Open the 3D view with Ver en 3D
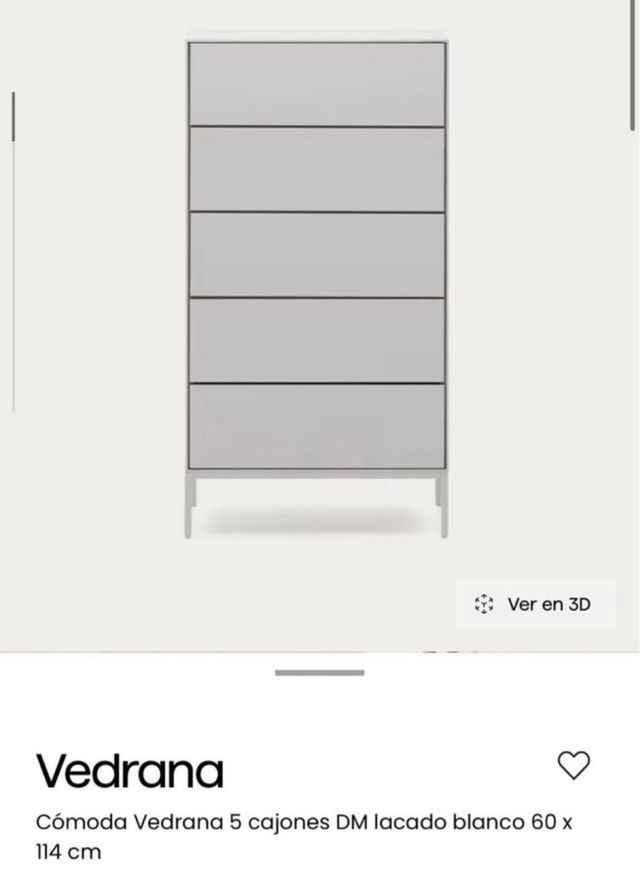The image size is (640, 870). click(x=535, y=604)
